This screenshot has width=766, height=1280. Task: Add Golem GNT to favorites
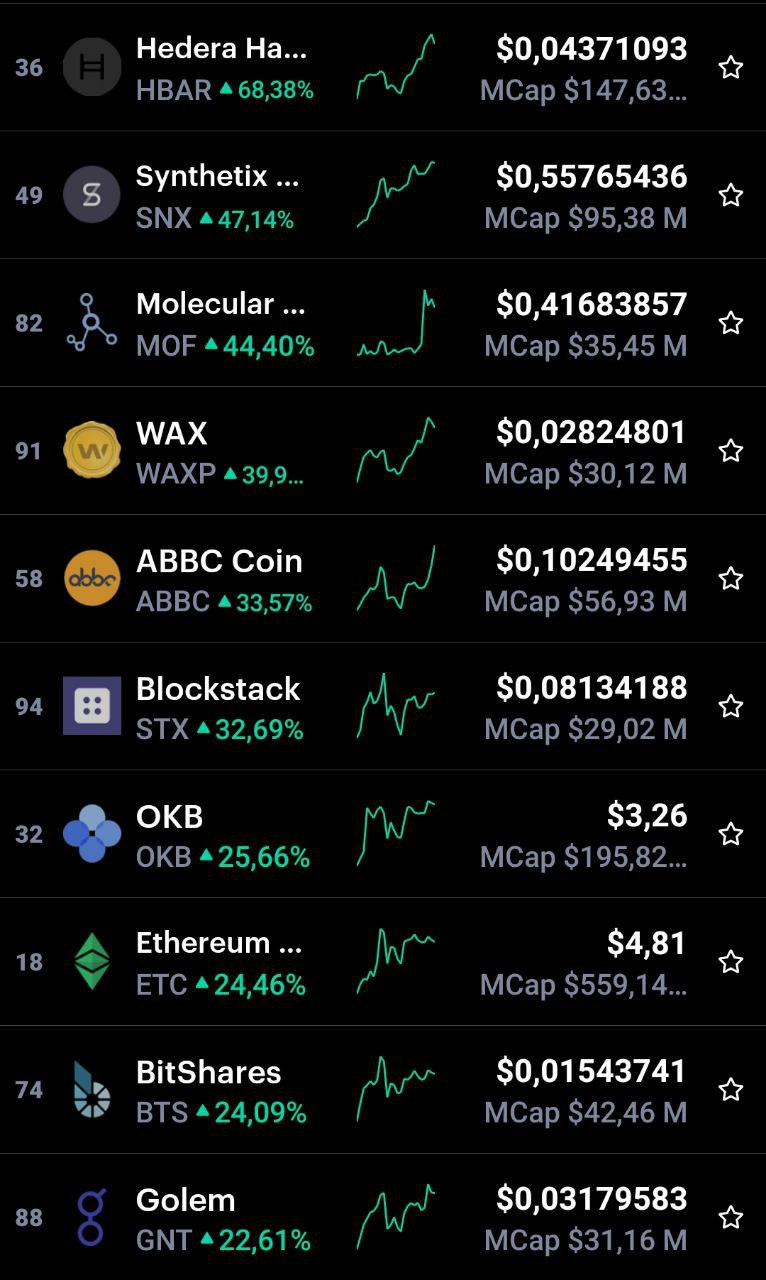(x=731, y=1218)
